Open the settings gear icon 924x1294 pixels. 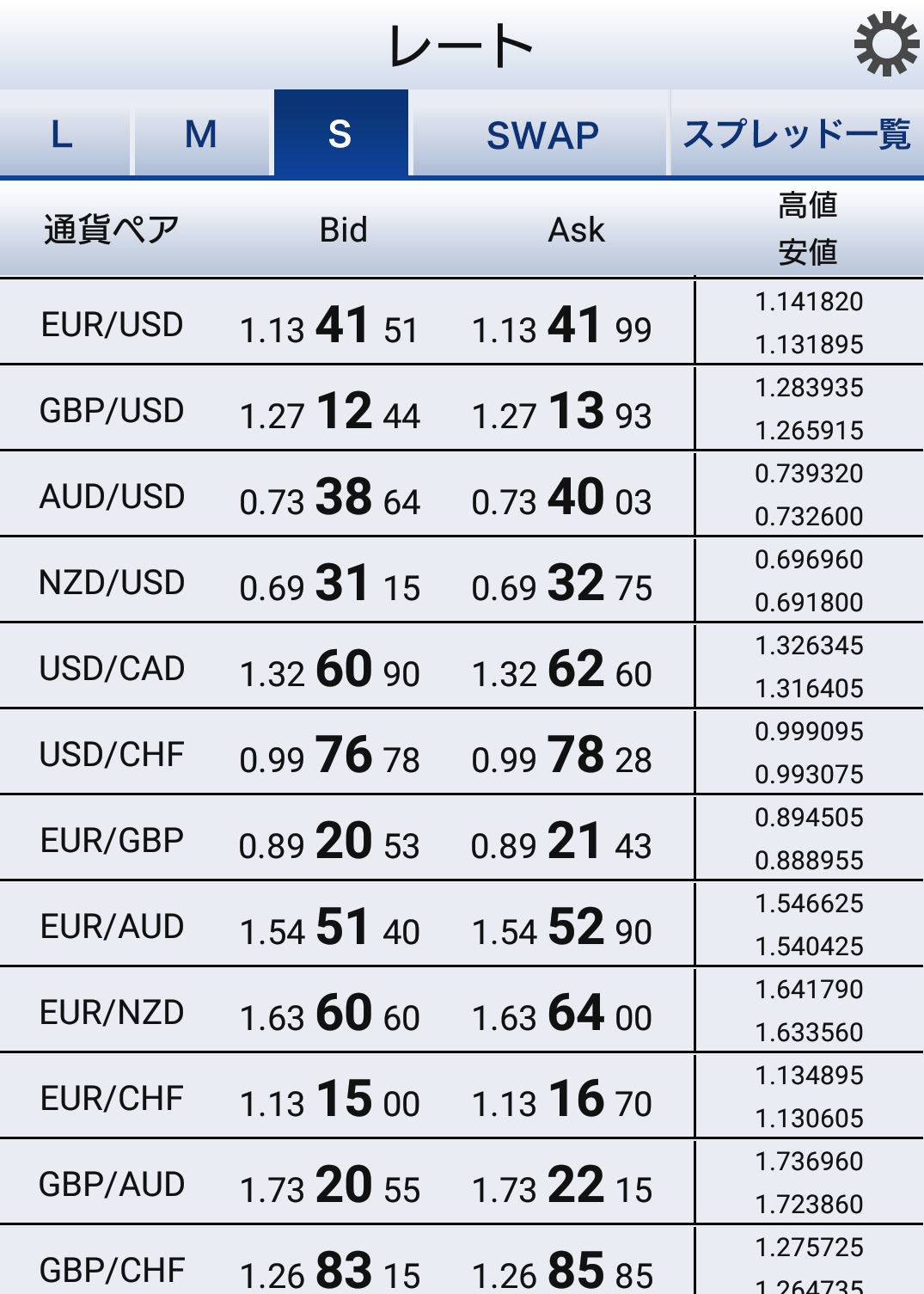[x=886, y=44]
